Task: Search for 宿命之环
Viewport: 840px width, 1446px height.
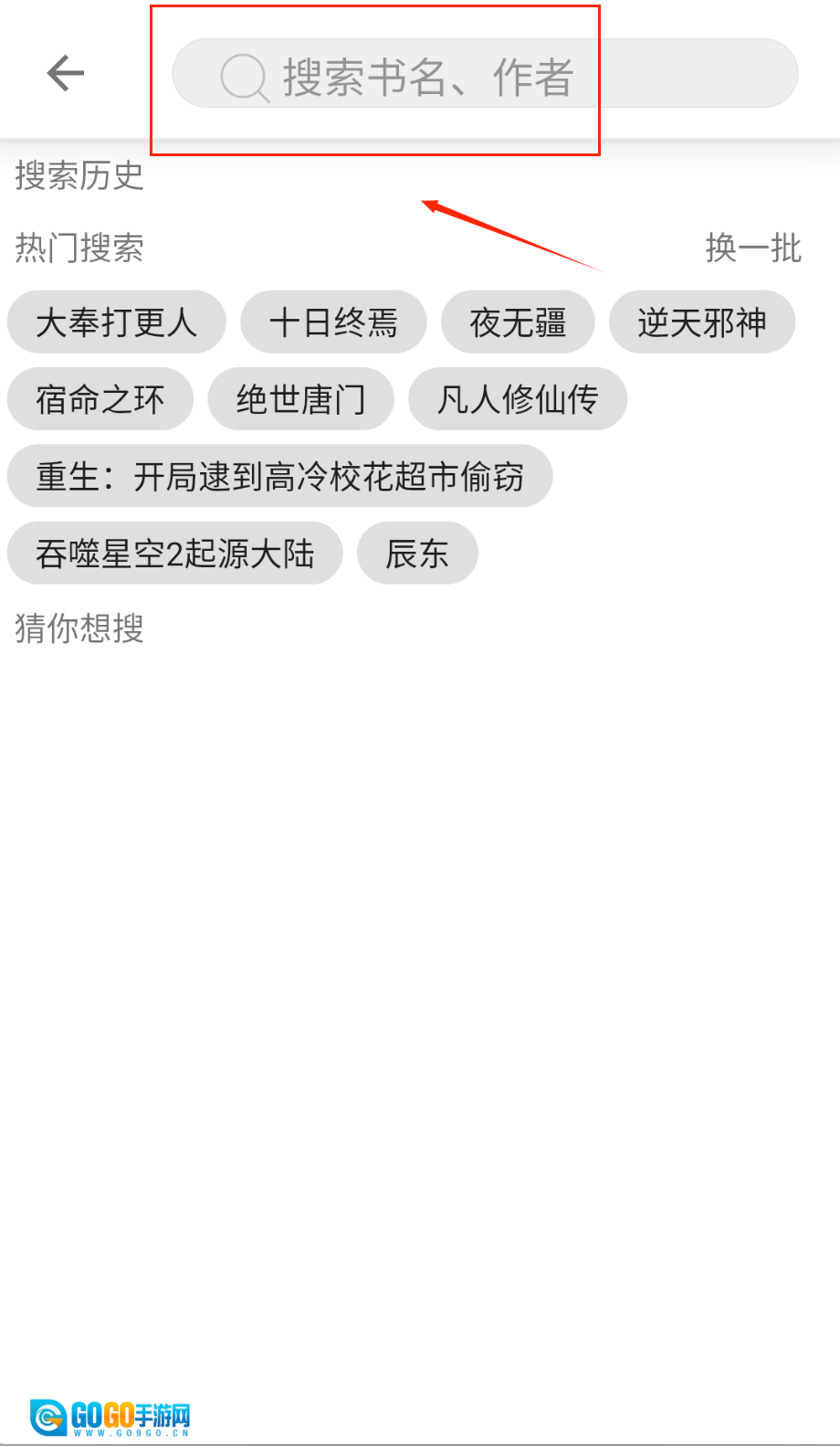Action: pyautogui.click(x=100, y=399)
